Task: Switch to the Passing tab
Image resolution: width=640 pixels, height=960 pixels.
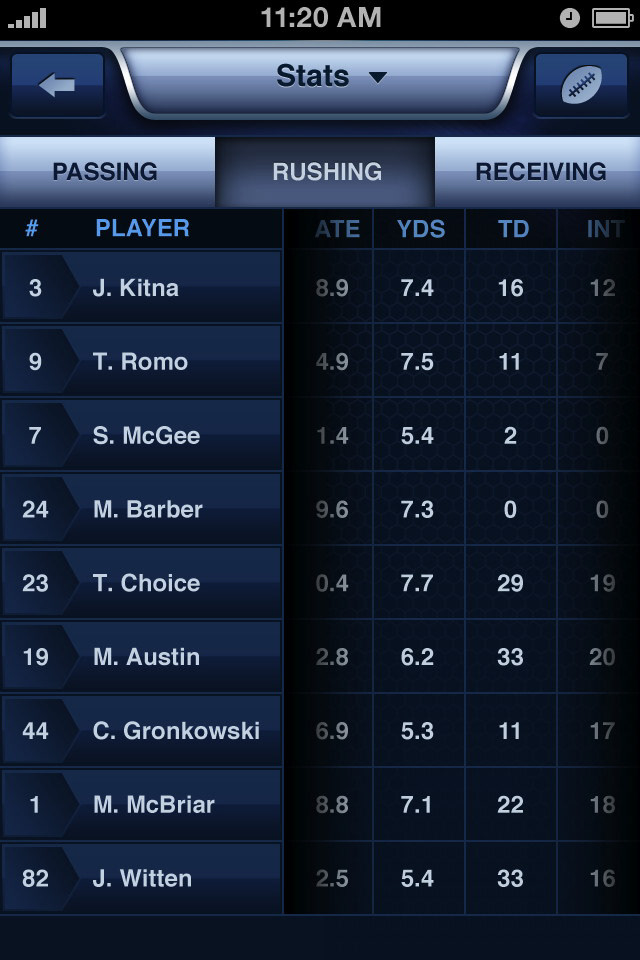Action: pyautogui.click(x=105, y=172)
